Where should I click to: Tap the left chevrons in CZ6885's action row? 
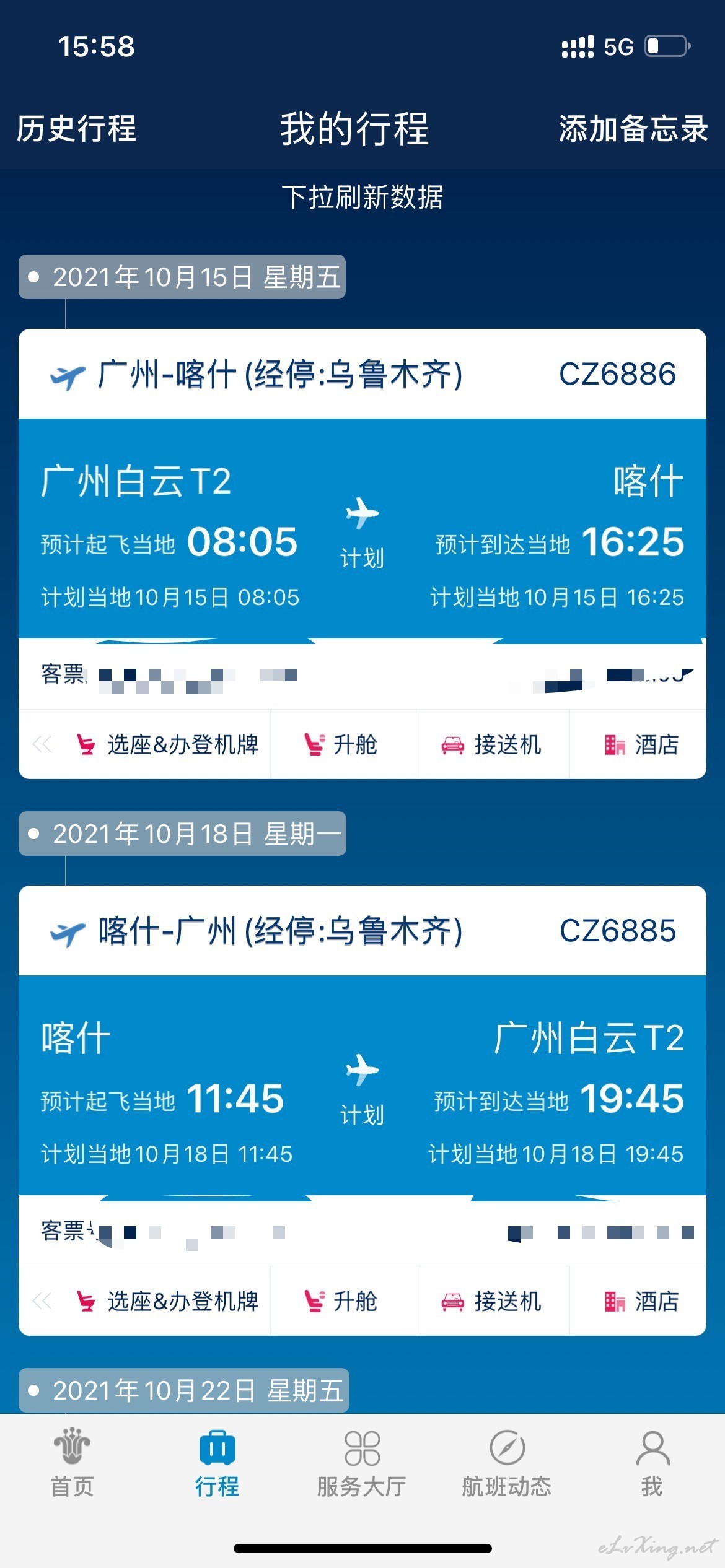pyautogui.click(x=42, y=1301)
